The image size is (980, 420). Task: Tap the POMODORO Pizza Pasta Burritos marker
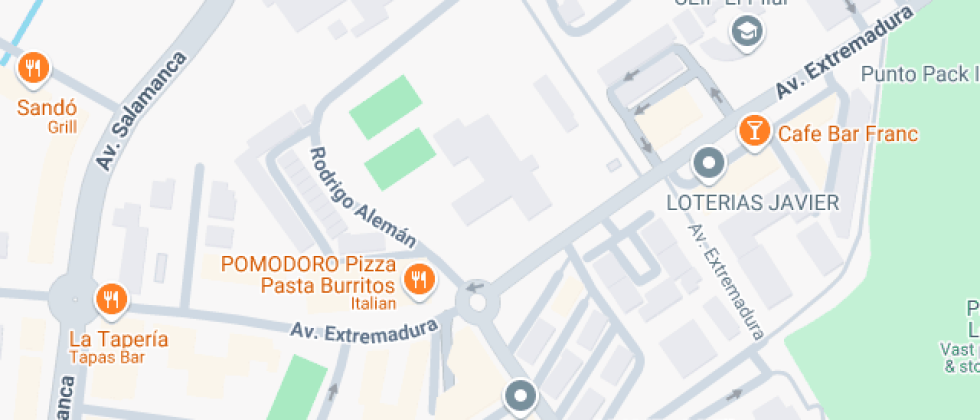click(x=419, y=279)
